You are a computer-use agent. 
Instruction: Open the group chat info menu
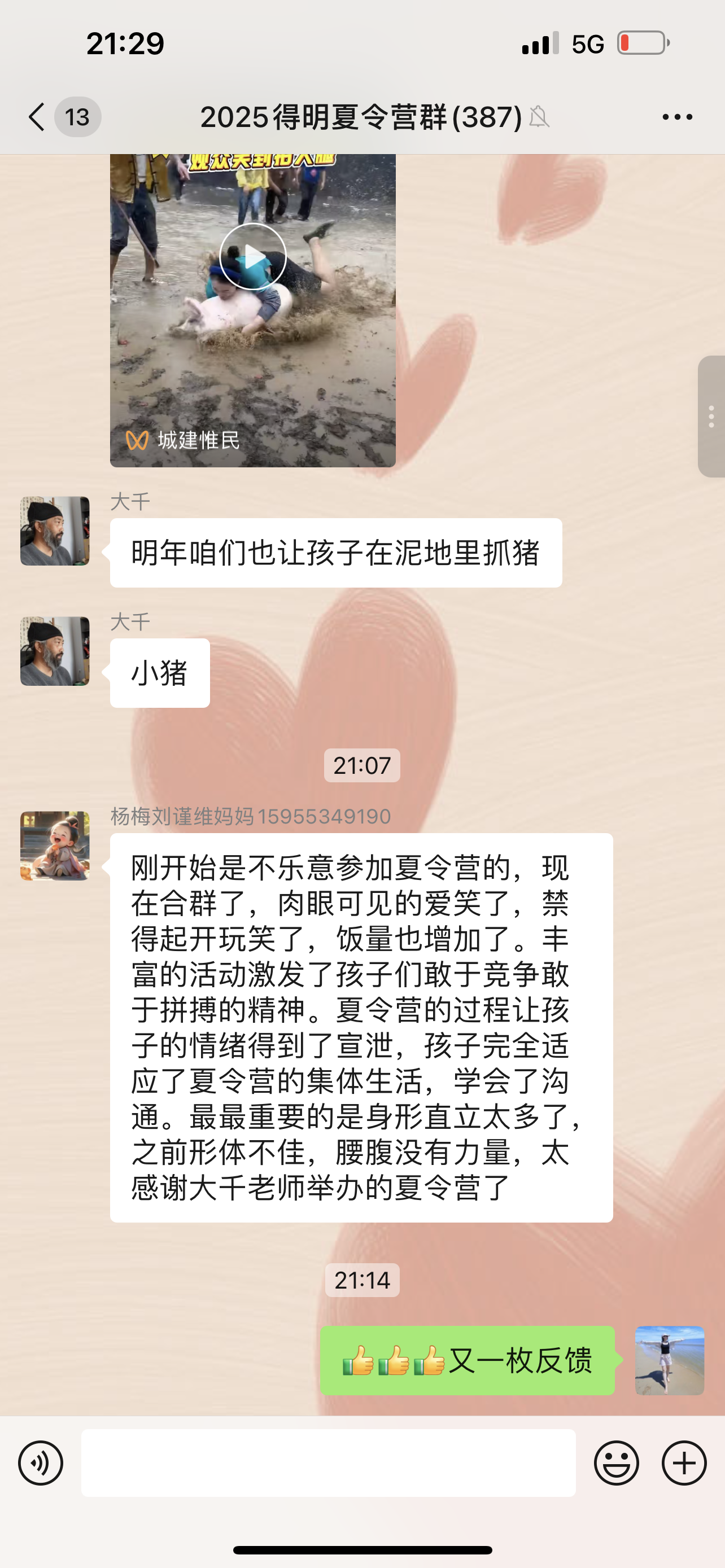click(x=677, y=117)
